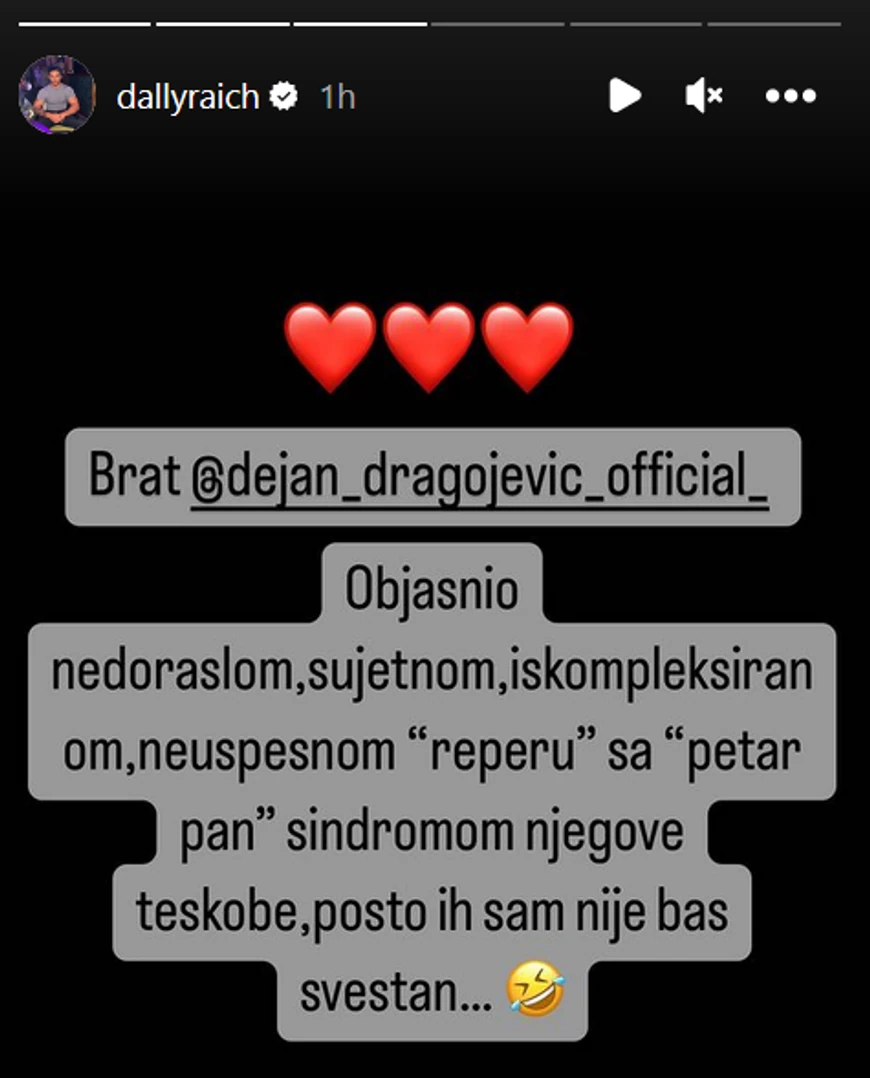Open the dallyraich username link
Image resolution: width=870 pixels, height=1078 pixels.
click(187, 97)
